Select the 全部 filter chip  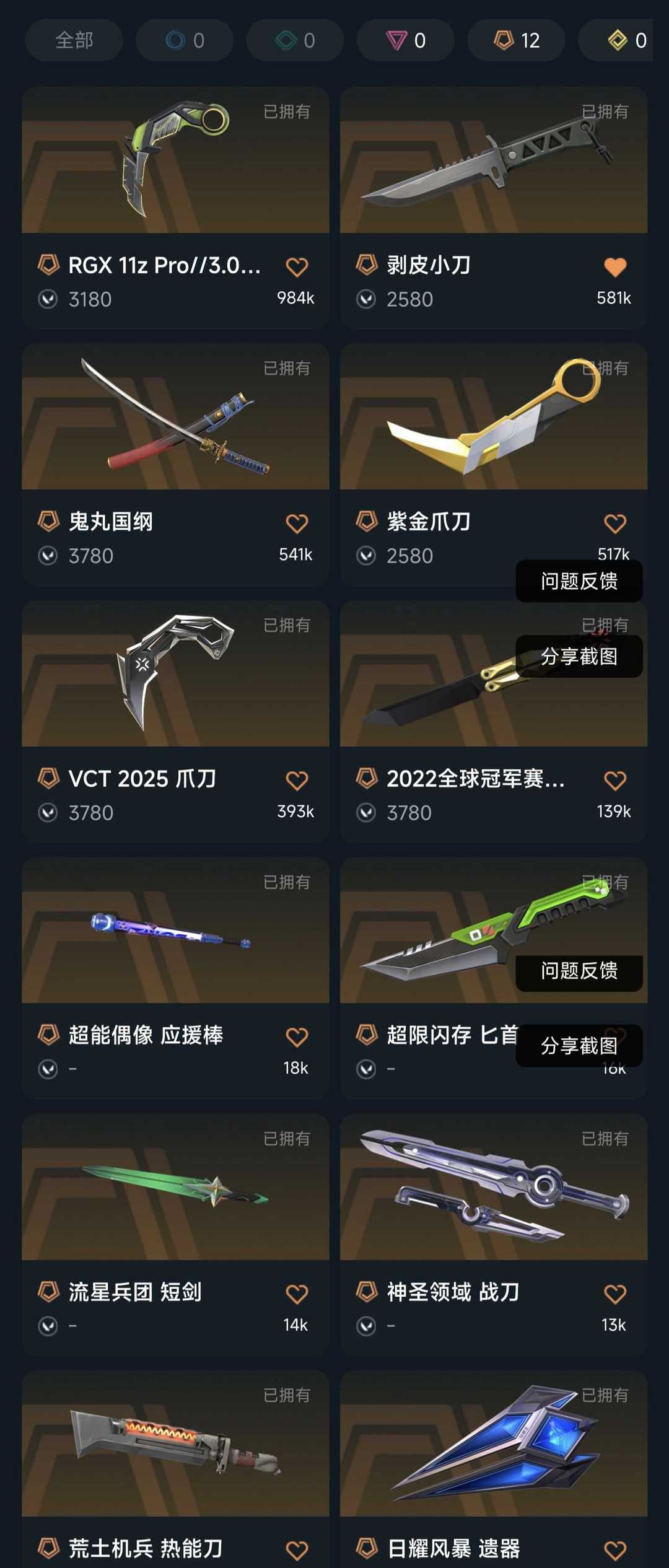[74, 40]
